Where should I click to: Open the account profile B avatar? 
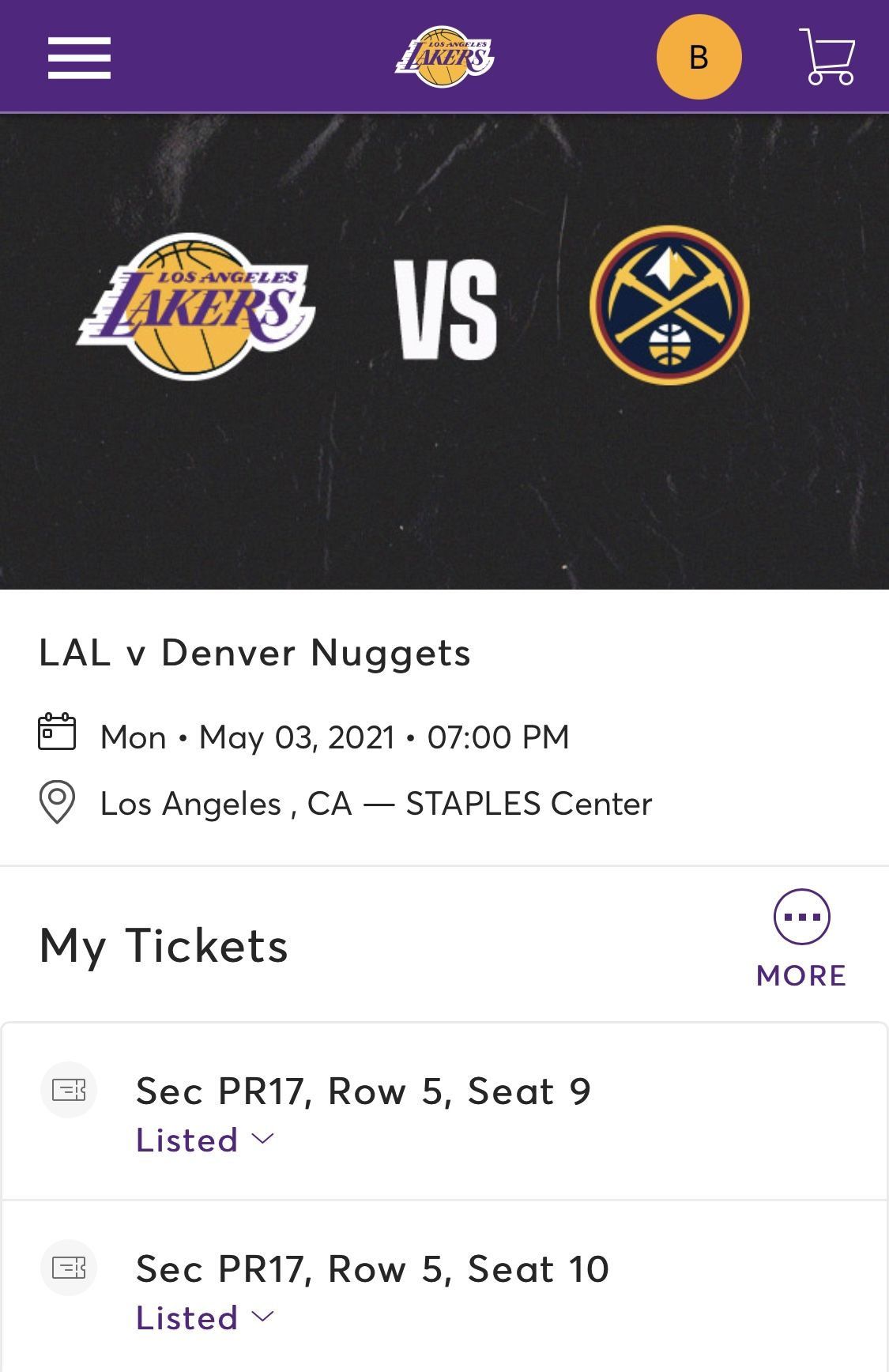point(699,57)
